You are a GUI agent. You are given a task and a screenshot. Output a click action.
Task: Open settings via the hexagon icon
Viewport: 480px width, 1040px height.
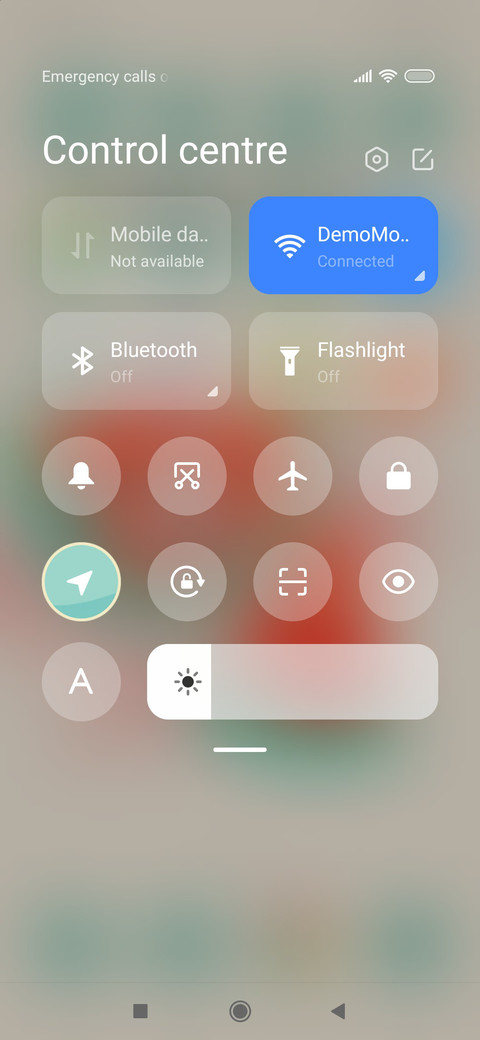[377, 159]
